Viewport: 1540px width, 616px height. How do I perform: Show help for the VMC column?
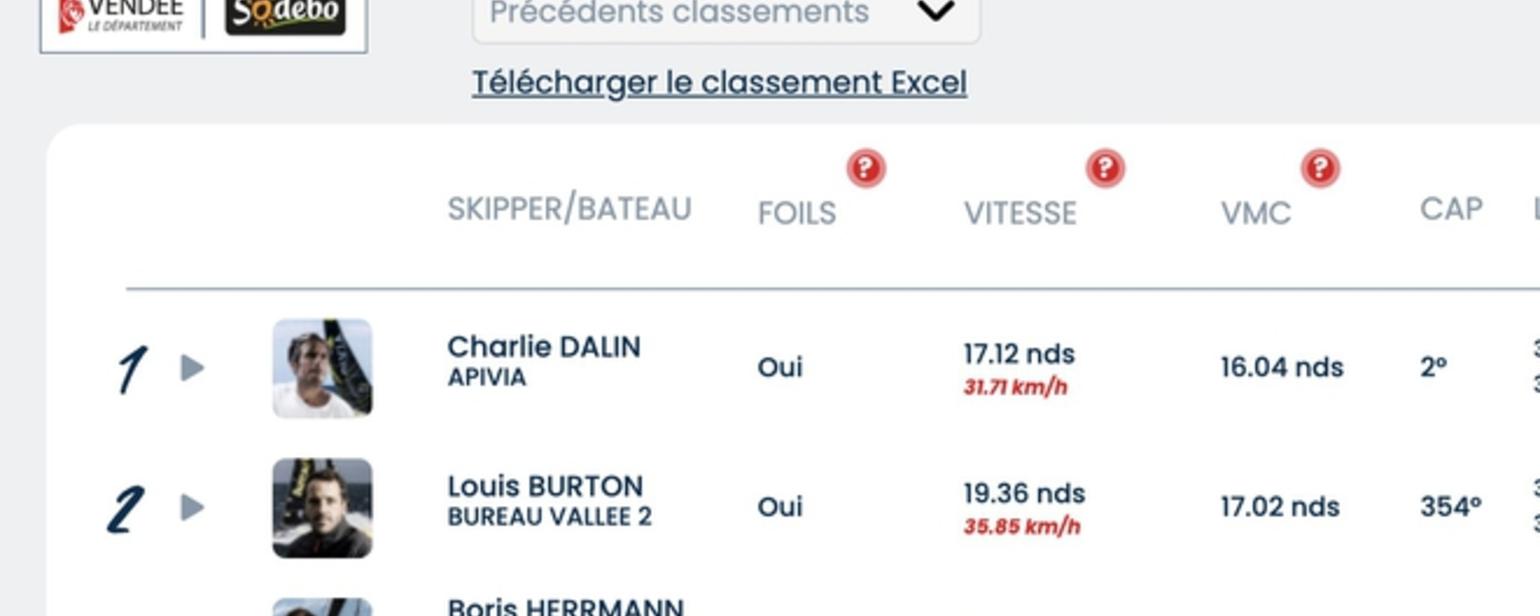[1320, 169]
